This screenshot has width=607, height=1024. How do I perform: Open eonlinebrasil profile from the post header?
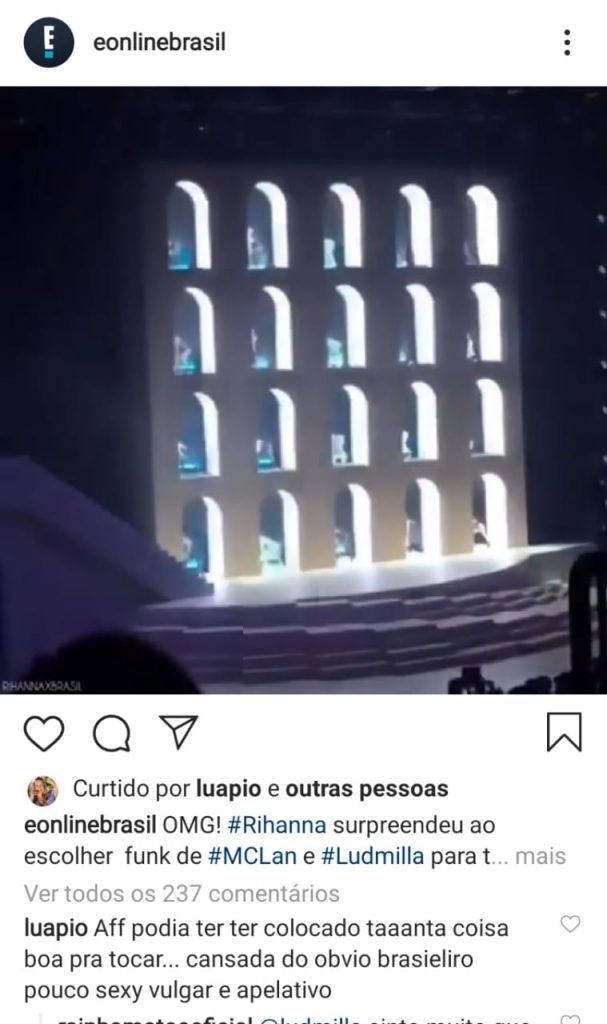coord(158,43)
